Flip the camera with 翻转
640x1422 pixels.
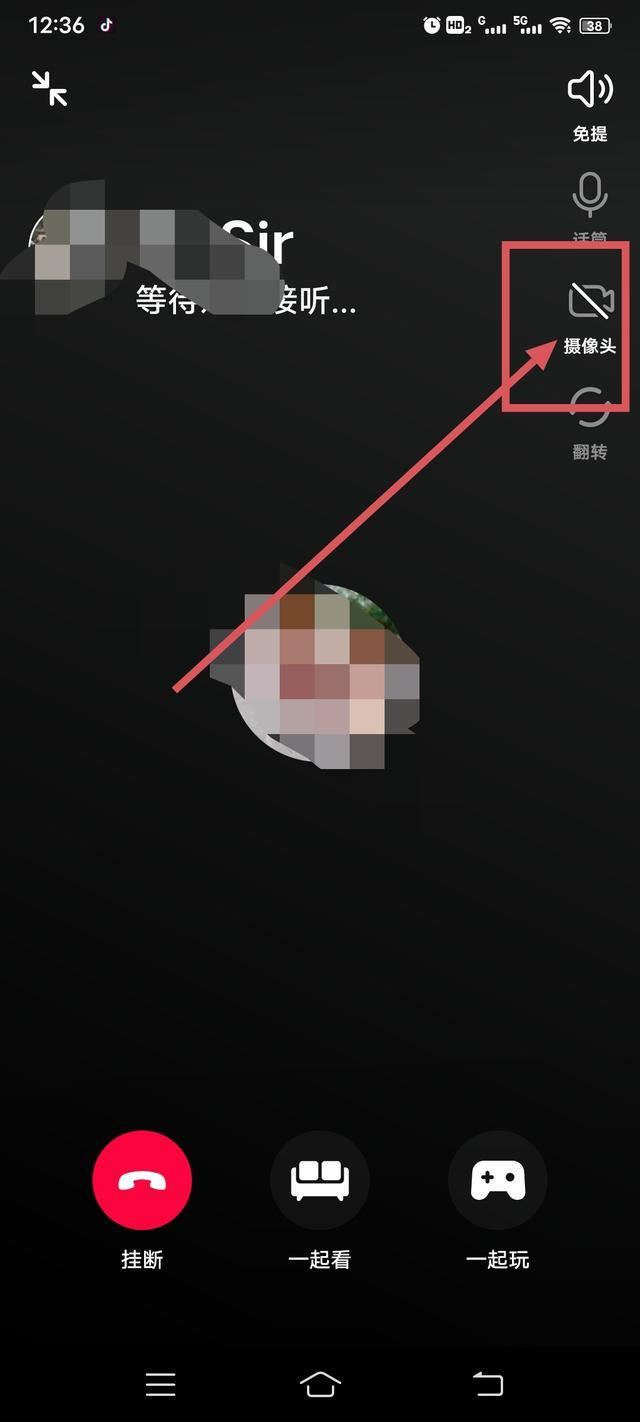(590, 408)
